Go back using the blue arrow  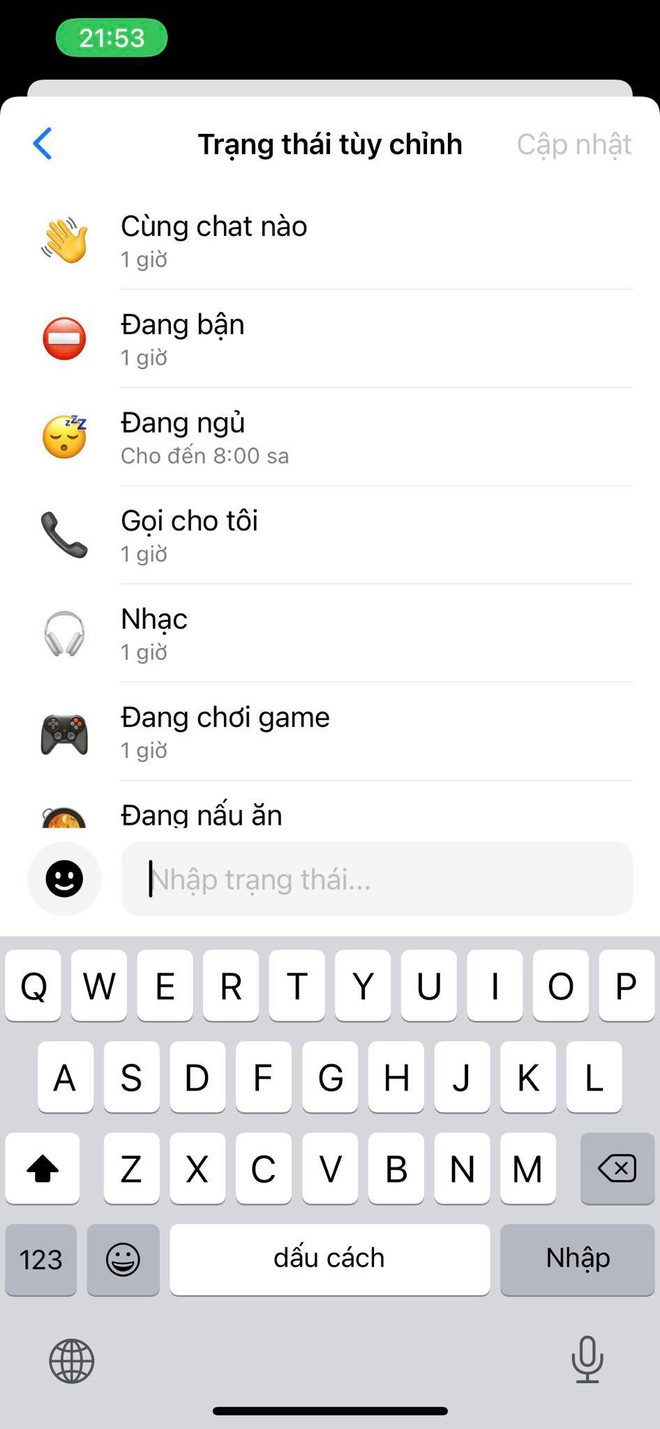42,144
